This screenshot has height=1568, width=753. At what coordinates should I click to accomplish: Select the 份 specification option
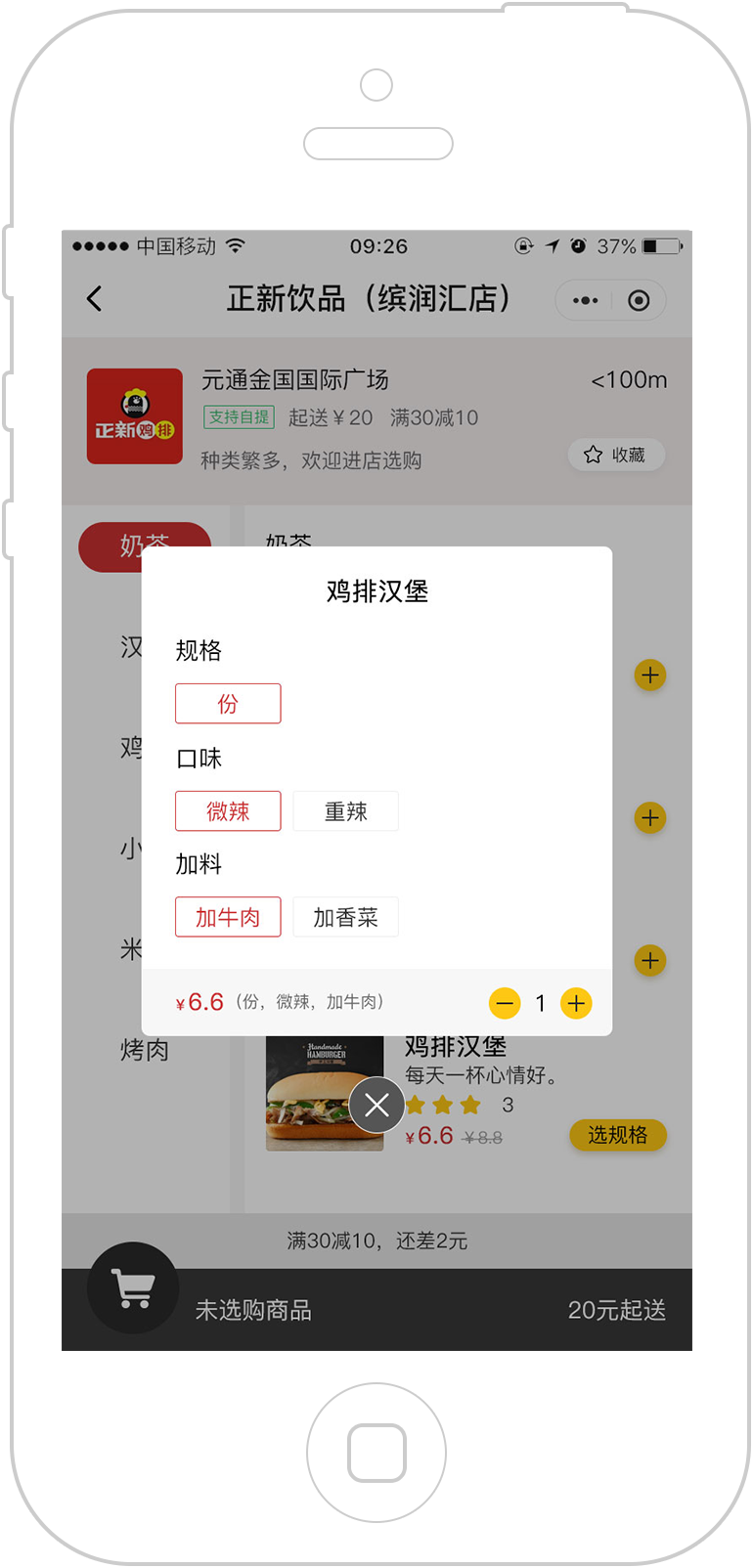[x=228, y=704]
